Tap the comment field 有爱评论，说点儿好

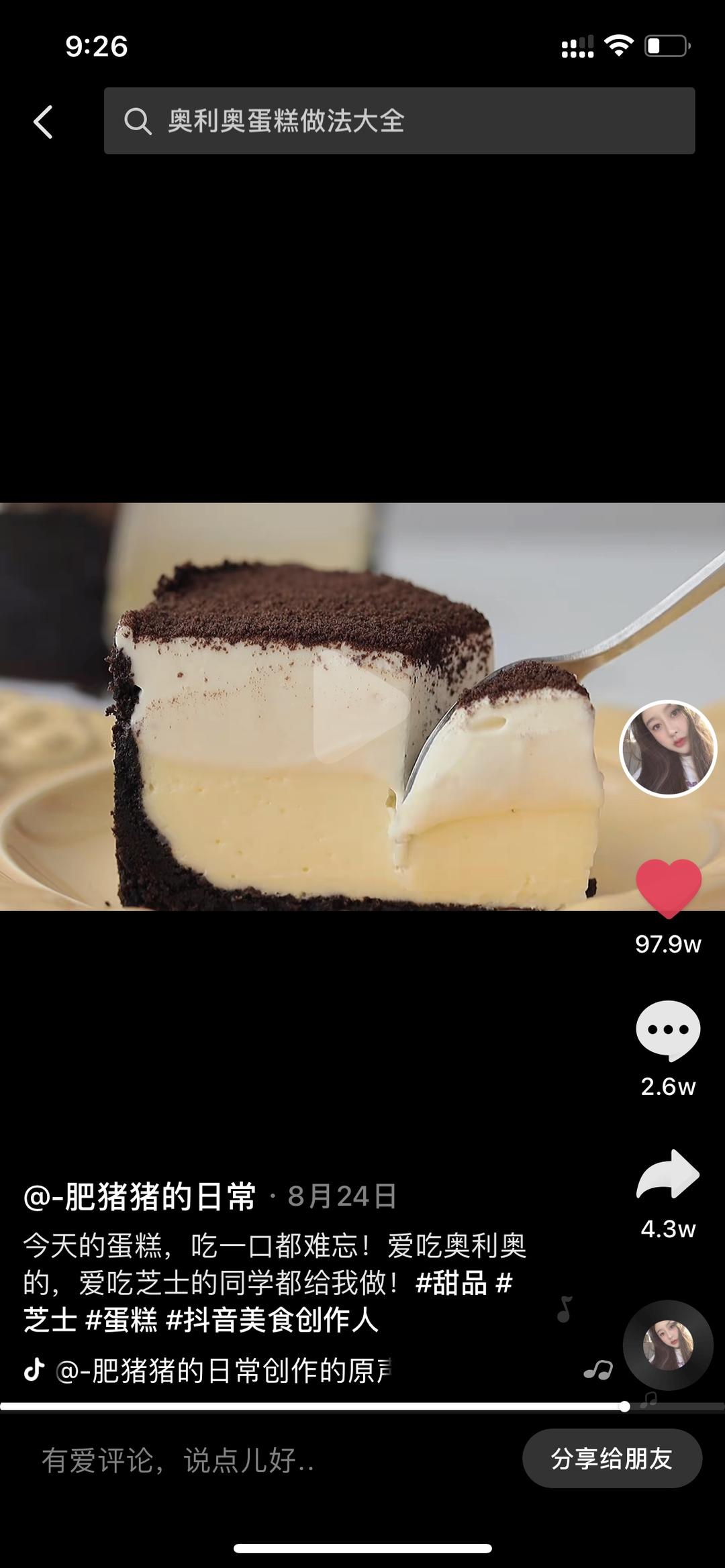pyautogui.click(x=178, y=1460)
